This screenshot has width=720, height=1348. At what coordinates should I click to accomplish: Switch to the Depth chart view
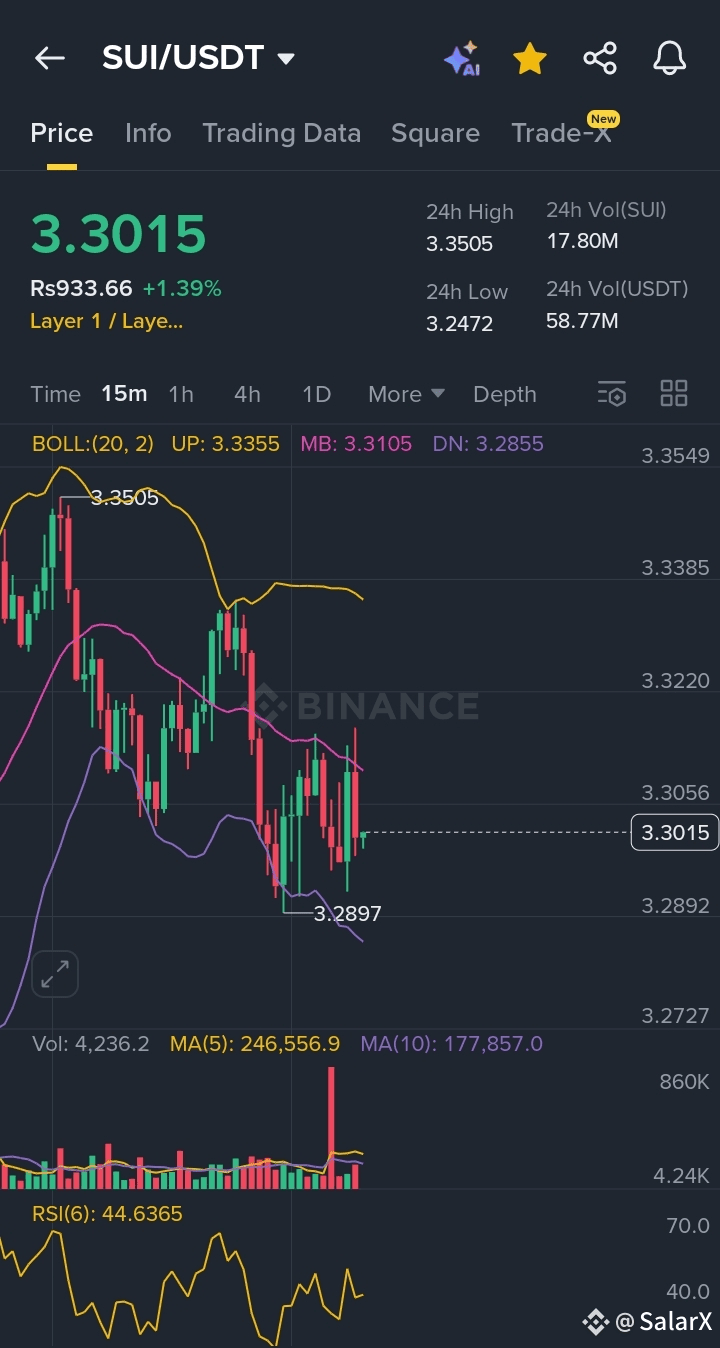505,394
